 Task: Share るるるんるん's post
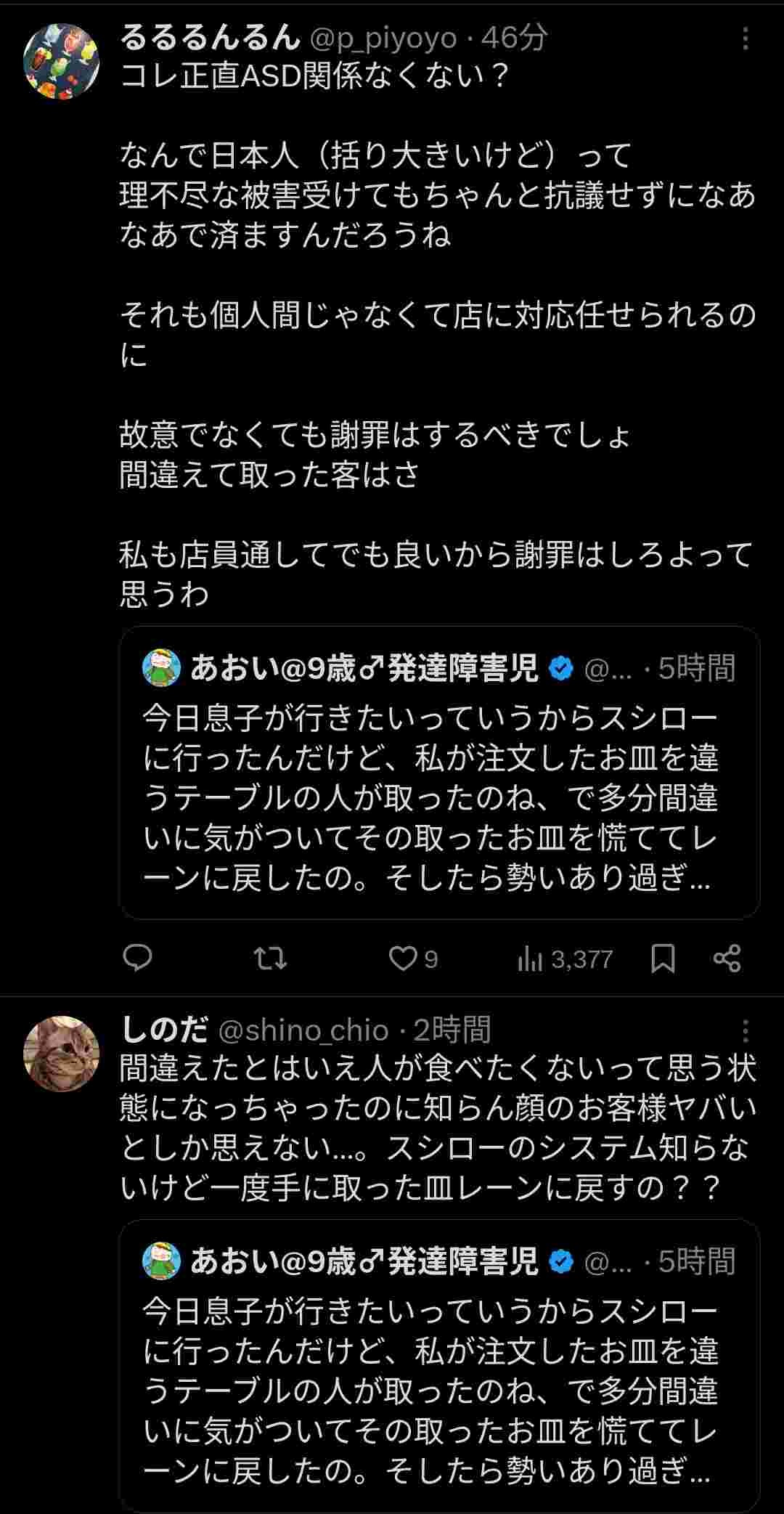[x=727, y=959]
